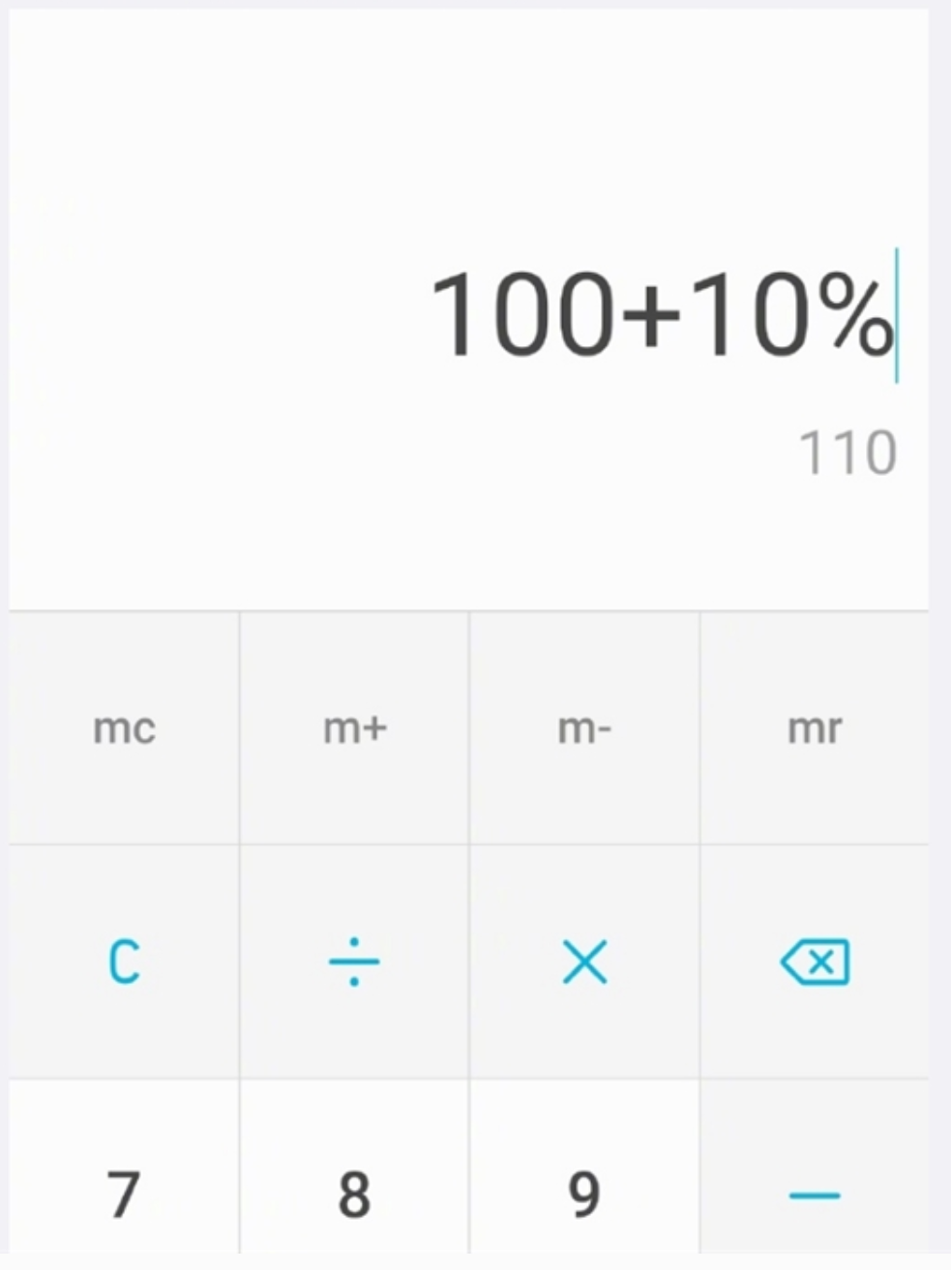Tap the minus operator key
Screen dimensions: 952x1271
[815, 1196]
